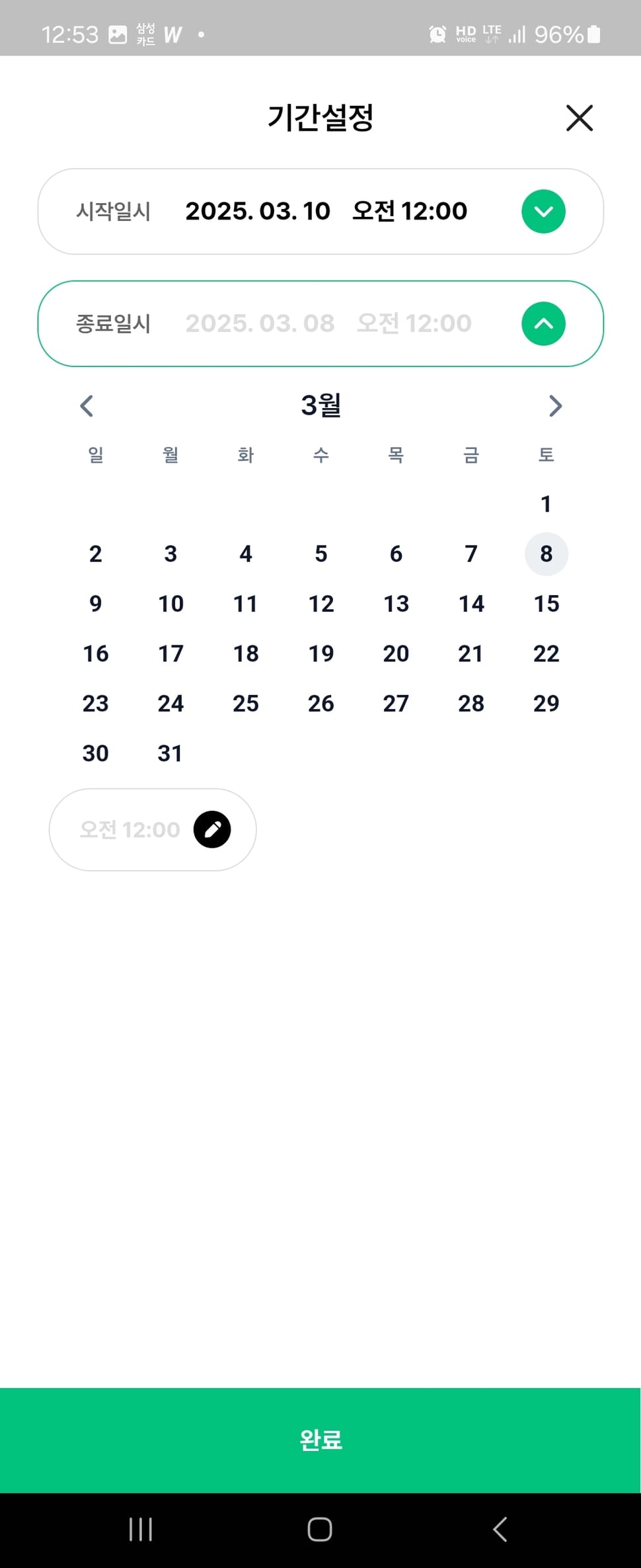641x1568 pixels.
Task: Select March 17 on the calendar
Action: pyautogui.click(x=170, y=653)
